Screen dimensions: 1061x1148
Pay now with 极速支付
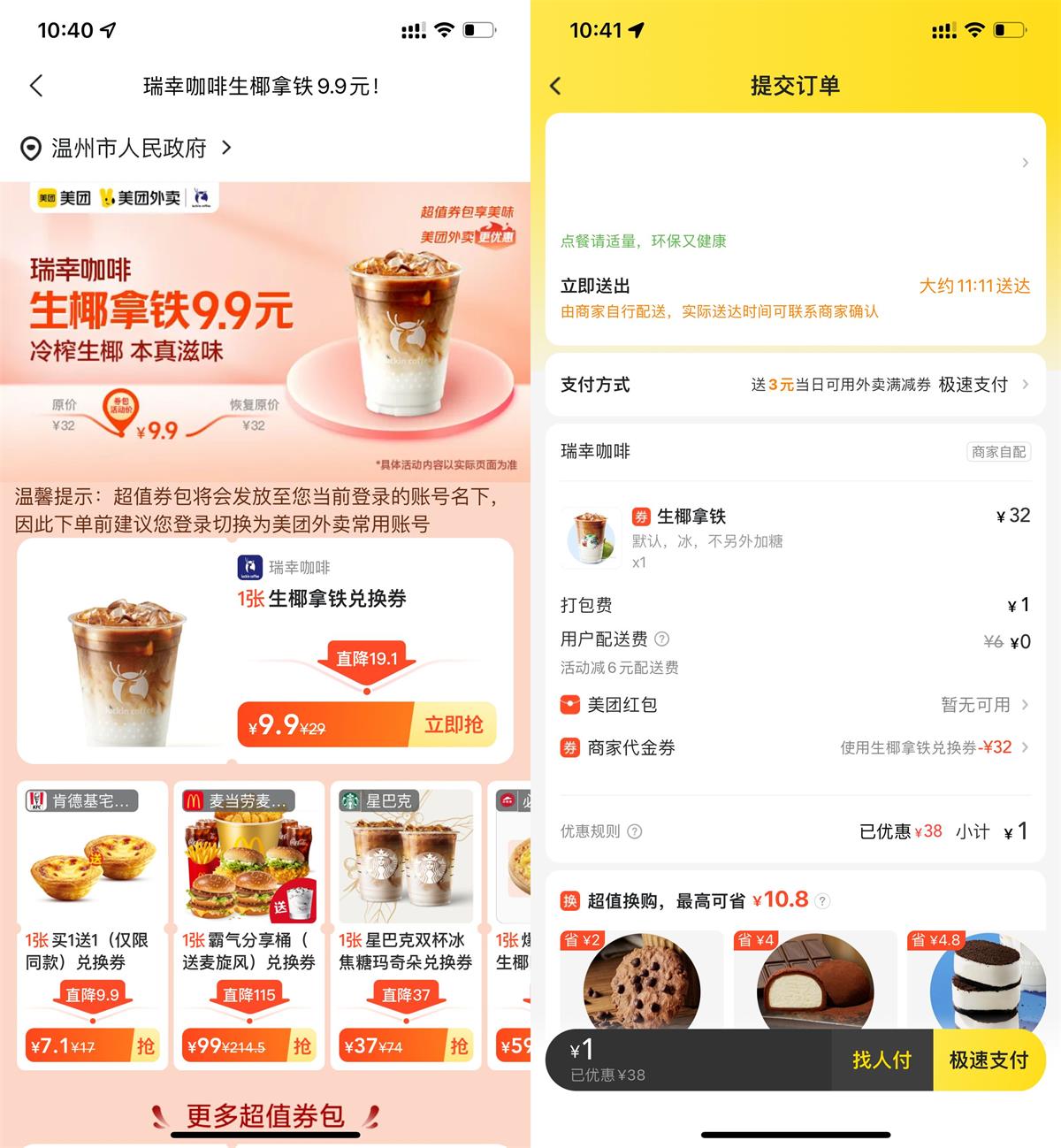coord(988,1060)
